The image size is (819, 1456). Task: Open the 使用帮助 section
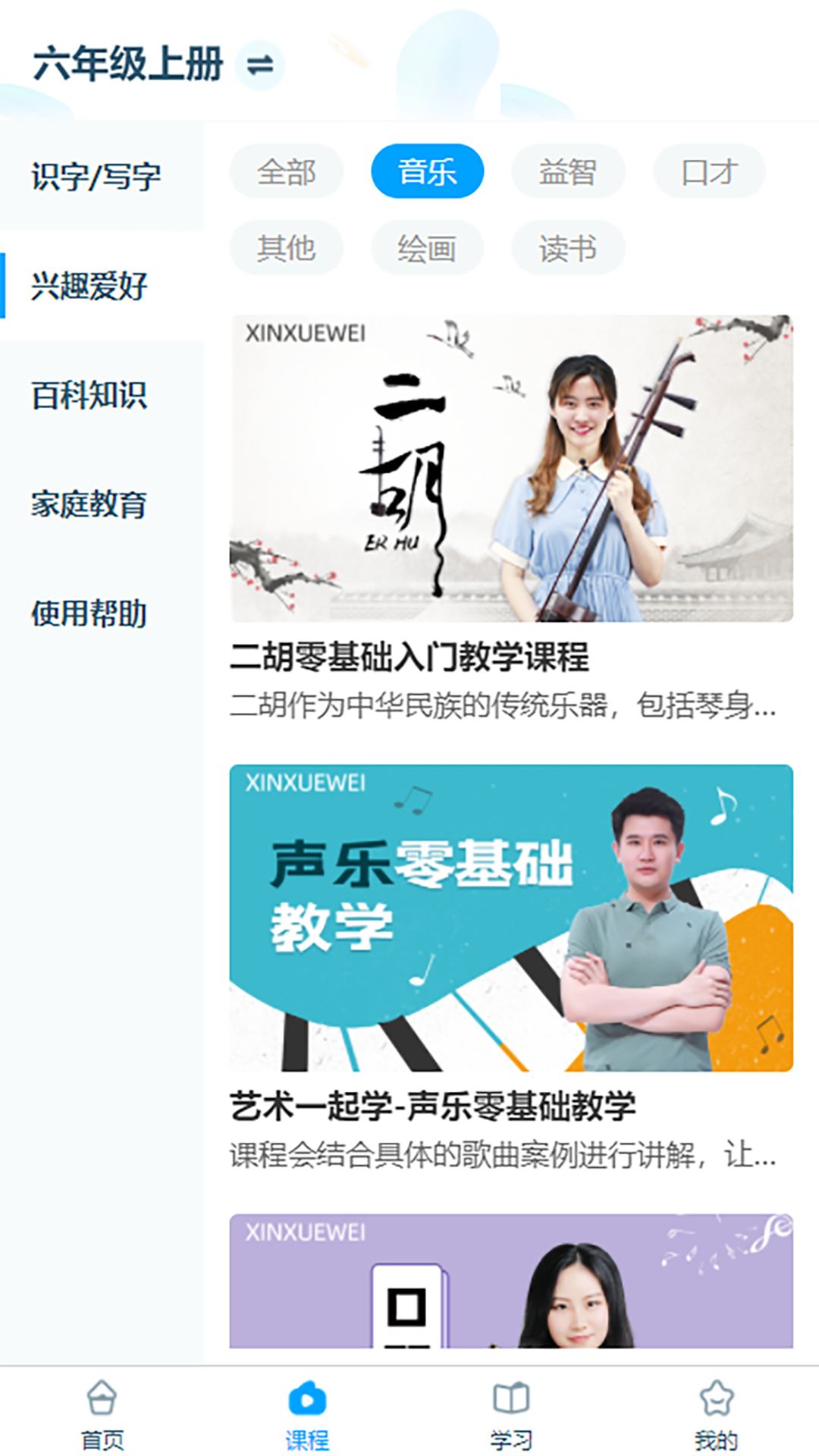coord(89,613)
